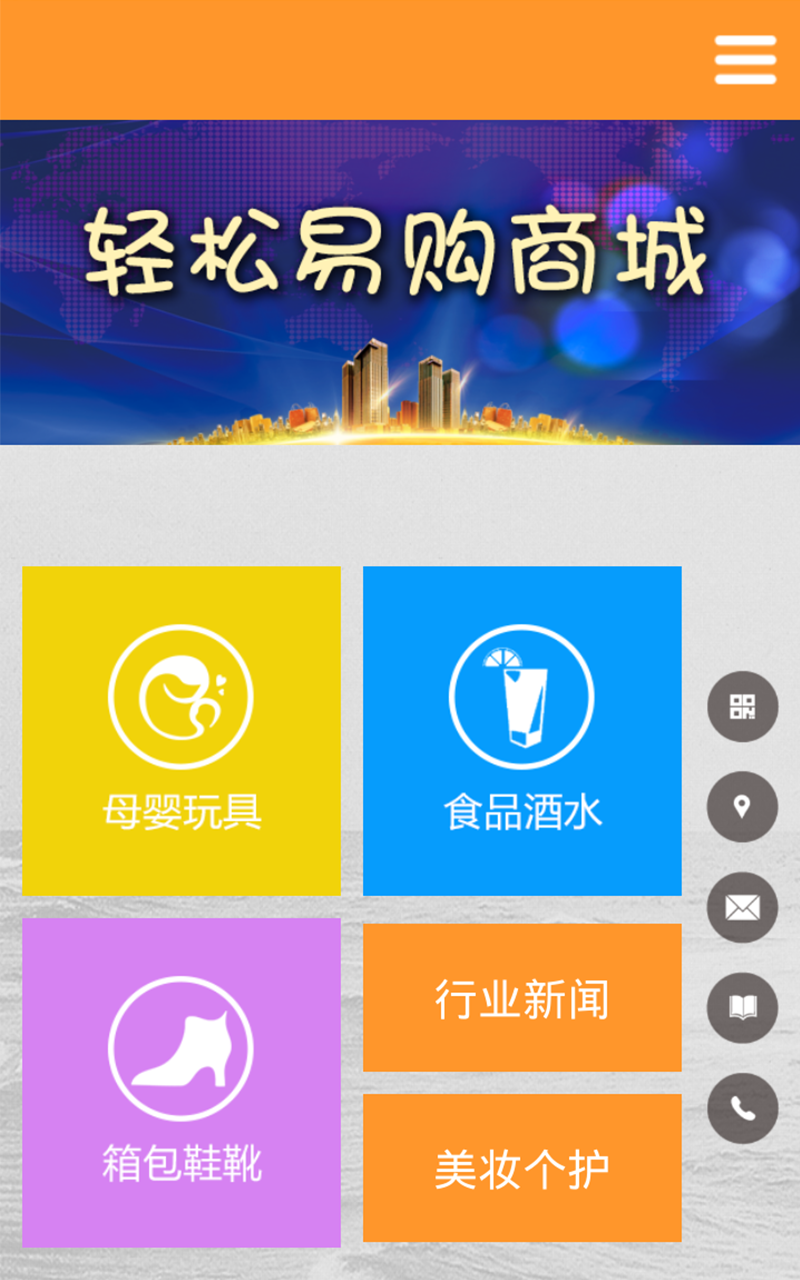Open the 轻松易购商城 banner
This screenshot has width=800, height=1280.
[x=400, y=282]
